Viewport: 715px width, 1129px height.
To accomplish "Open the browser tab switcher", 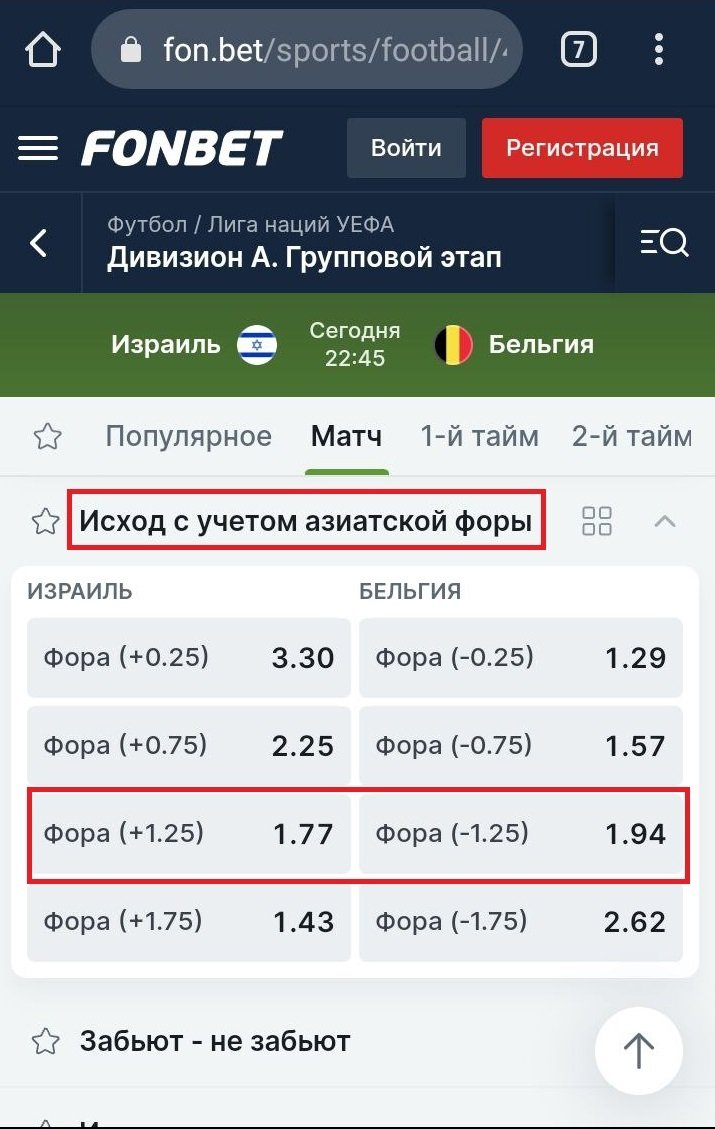I will point(579,49).
